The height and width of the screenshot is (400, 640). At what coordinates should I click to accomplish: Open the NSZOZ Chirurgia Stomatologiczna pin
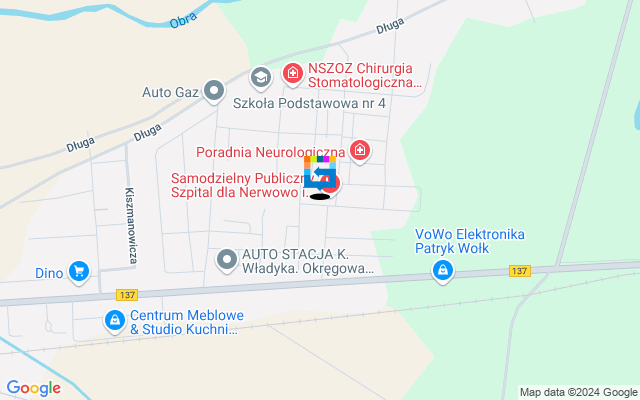tap(292, 72)
